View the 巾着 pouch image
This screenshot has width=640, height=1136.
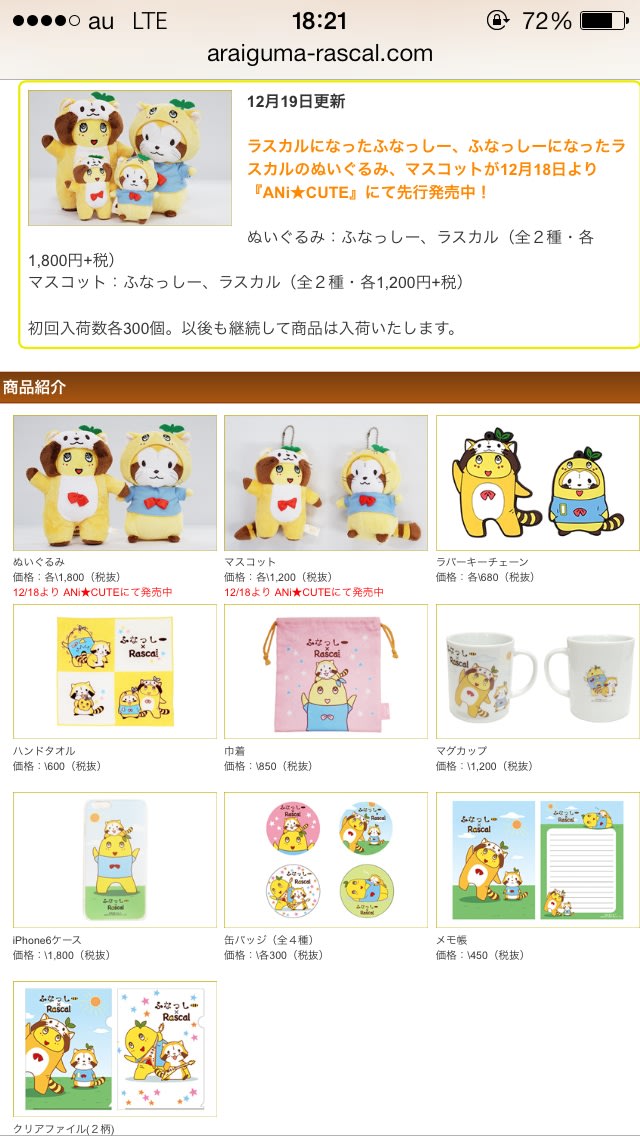325,671
